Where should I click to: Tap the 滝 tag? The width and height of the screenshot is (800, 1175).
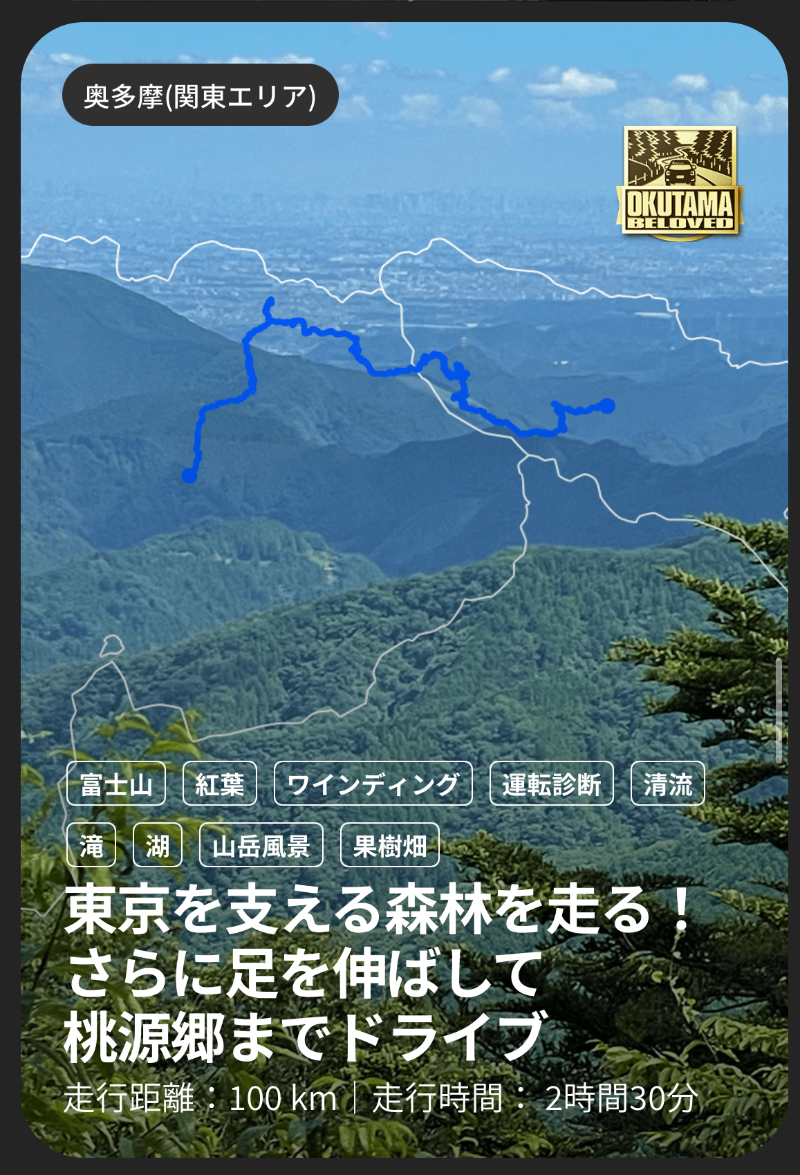point(91,846)
